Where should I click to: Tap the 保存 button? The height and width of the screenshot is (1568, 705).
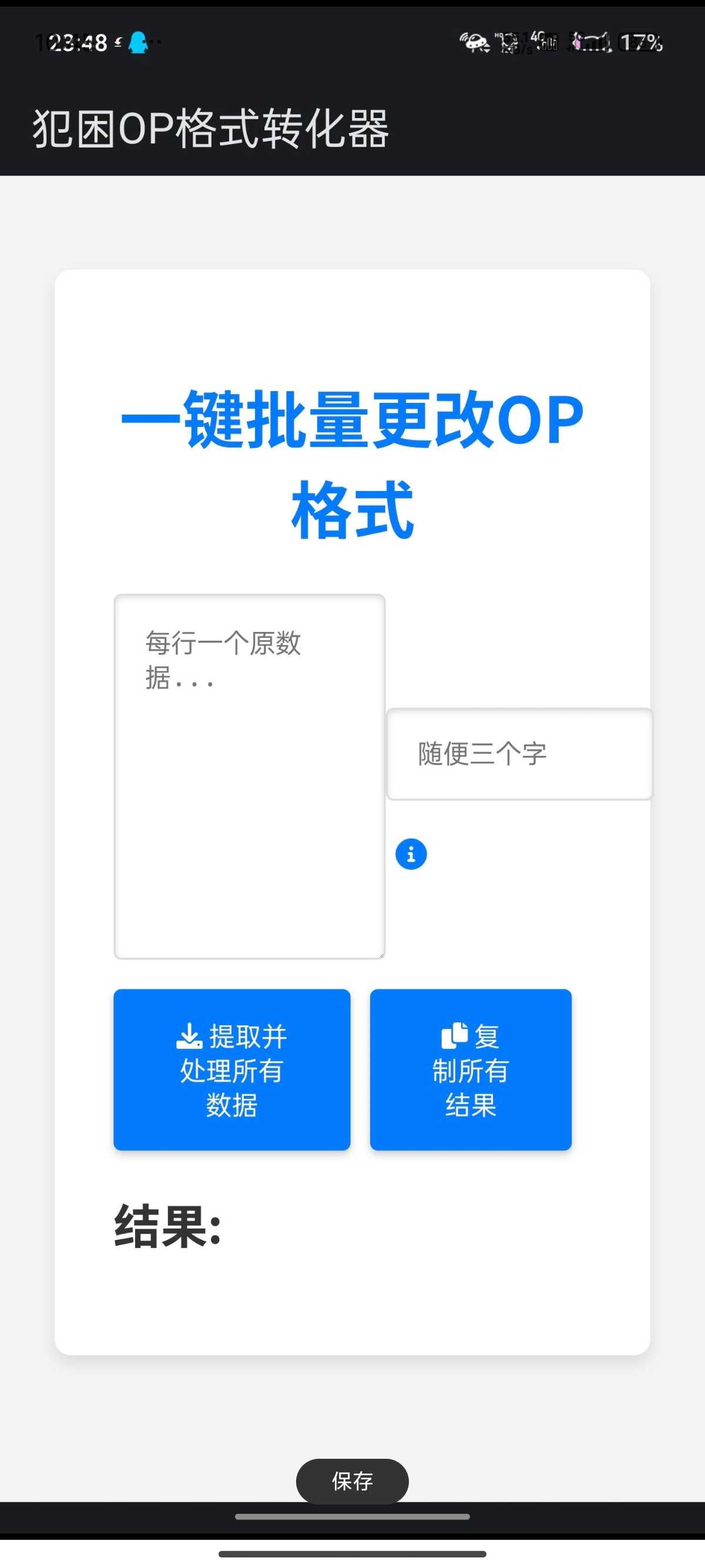pos(352,1481)
